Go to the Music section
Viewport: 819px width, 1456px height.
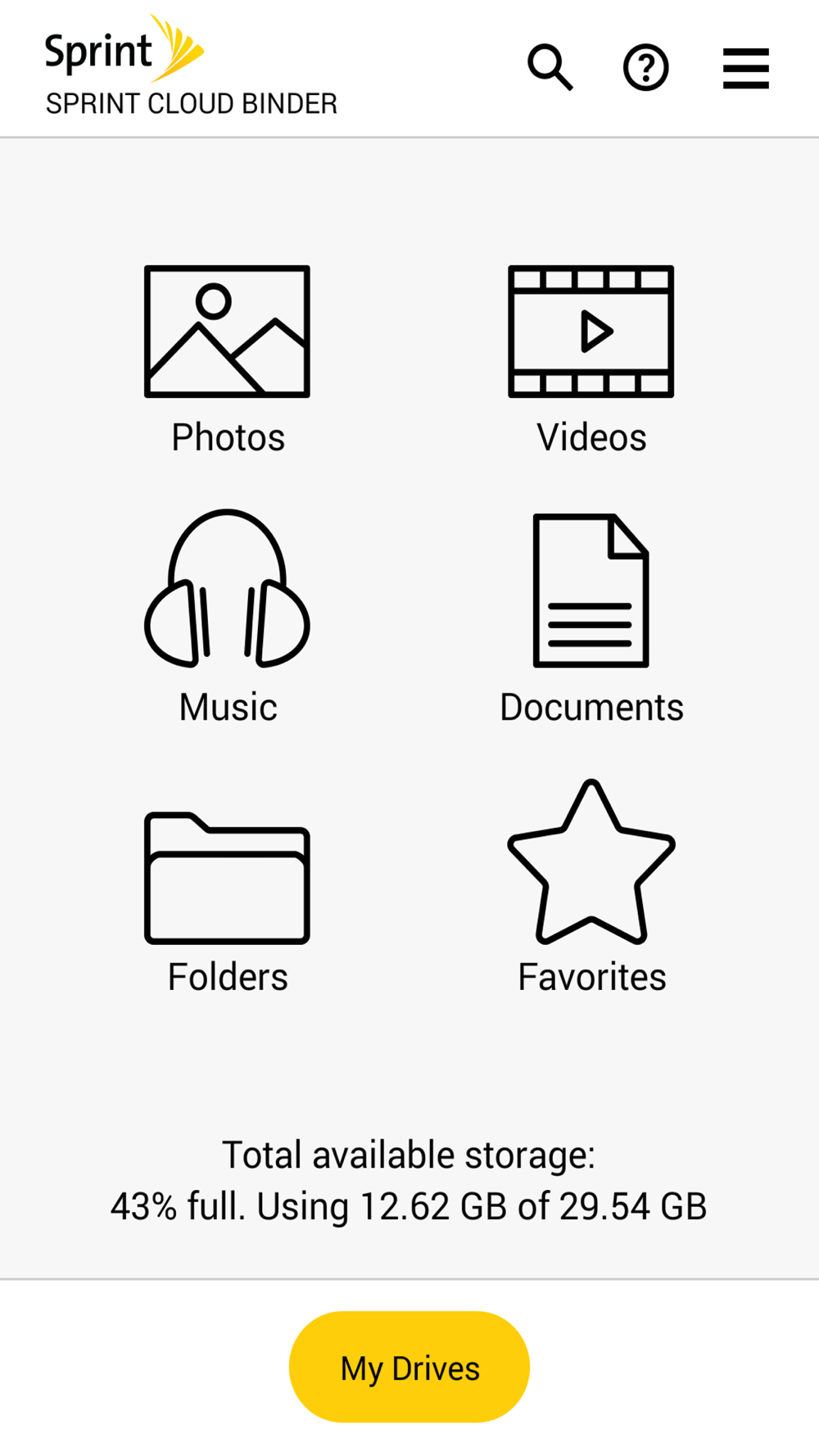pyautogui.click(x=228, y=618)
